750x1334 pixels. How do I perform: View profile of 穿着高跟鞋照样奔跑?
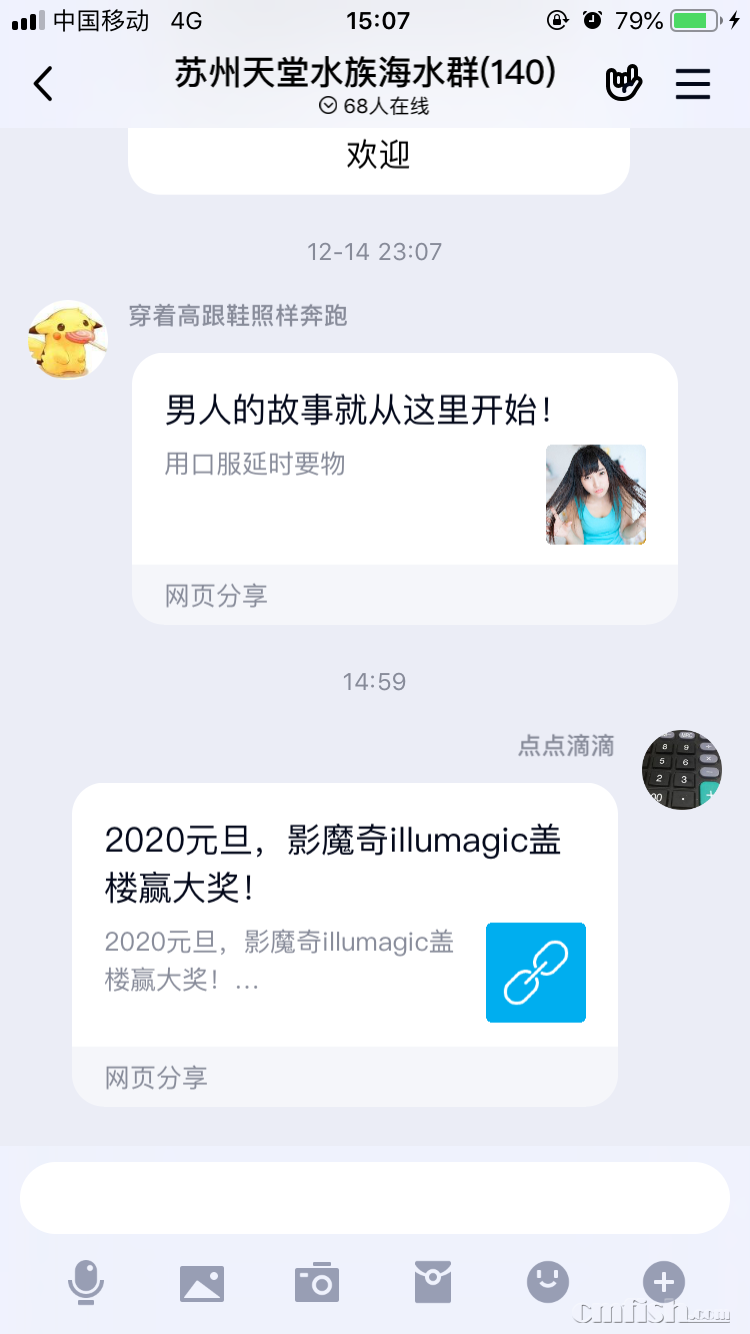point(68,340)
